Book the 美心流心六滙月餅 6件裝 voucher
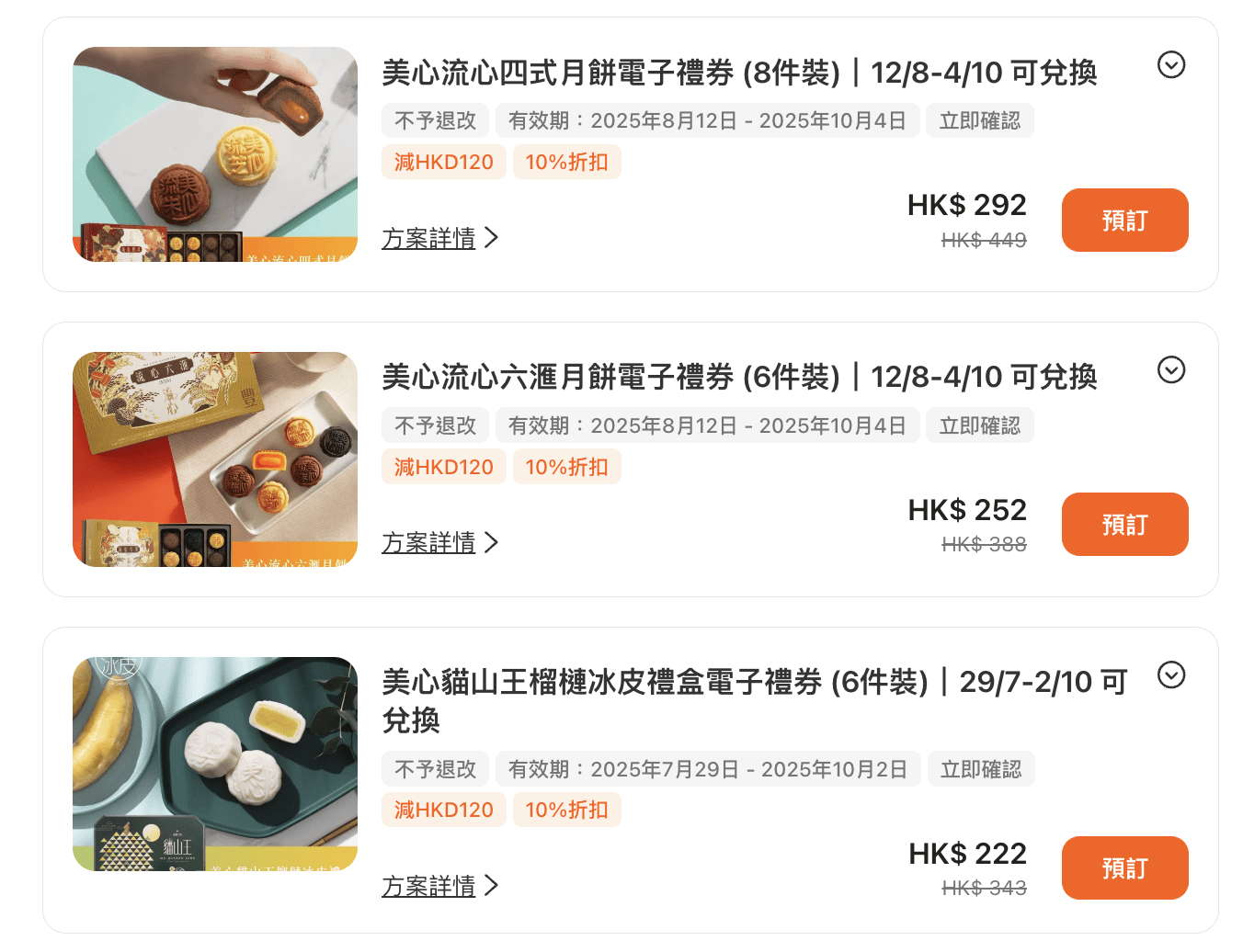 pos(1124,525)
